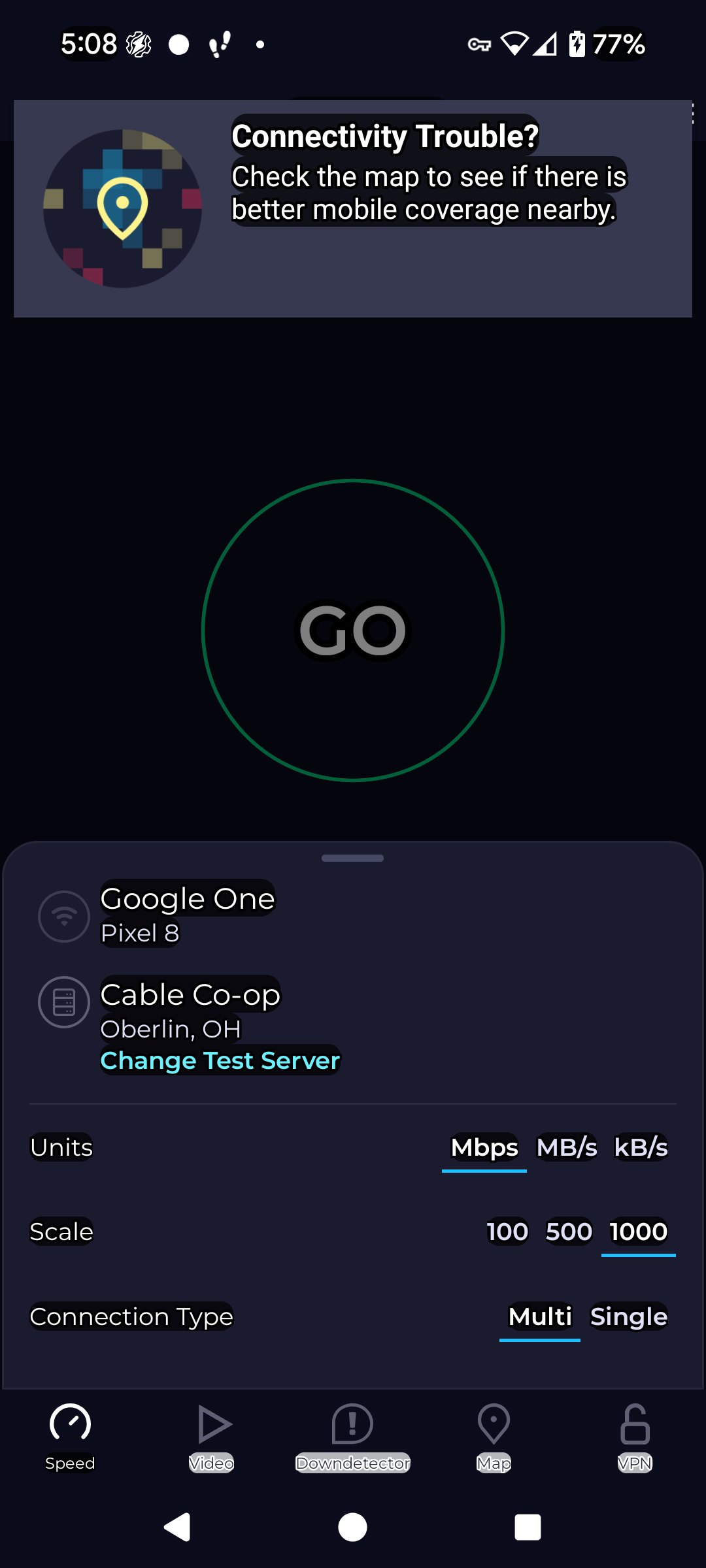Choose the 1000 scale option
Image resolution: width=706 pixels, height=1568 pixels.
tap(639, 1233)
